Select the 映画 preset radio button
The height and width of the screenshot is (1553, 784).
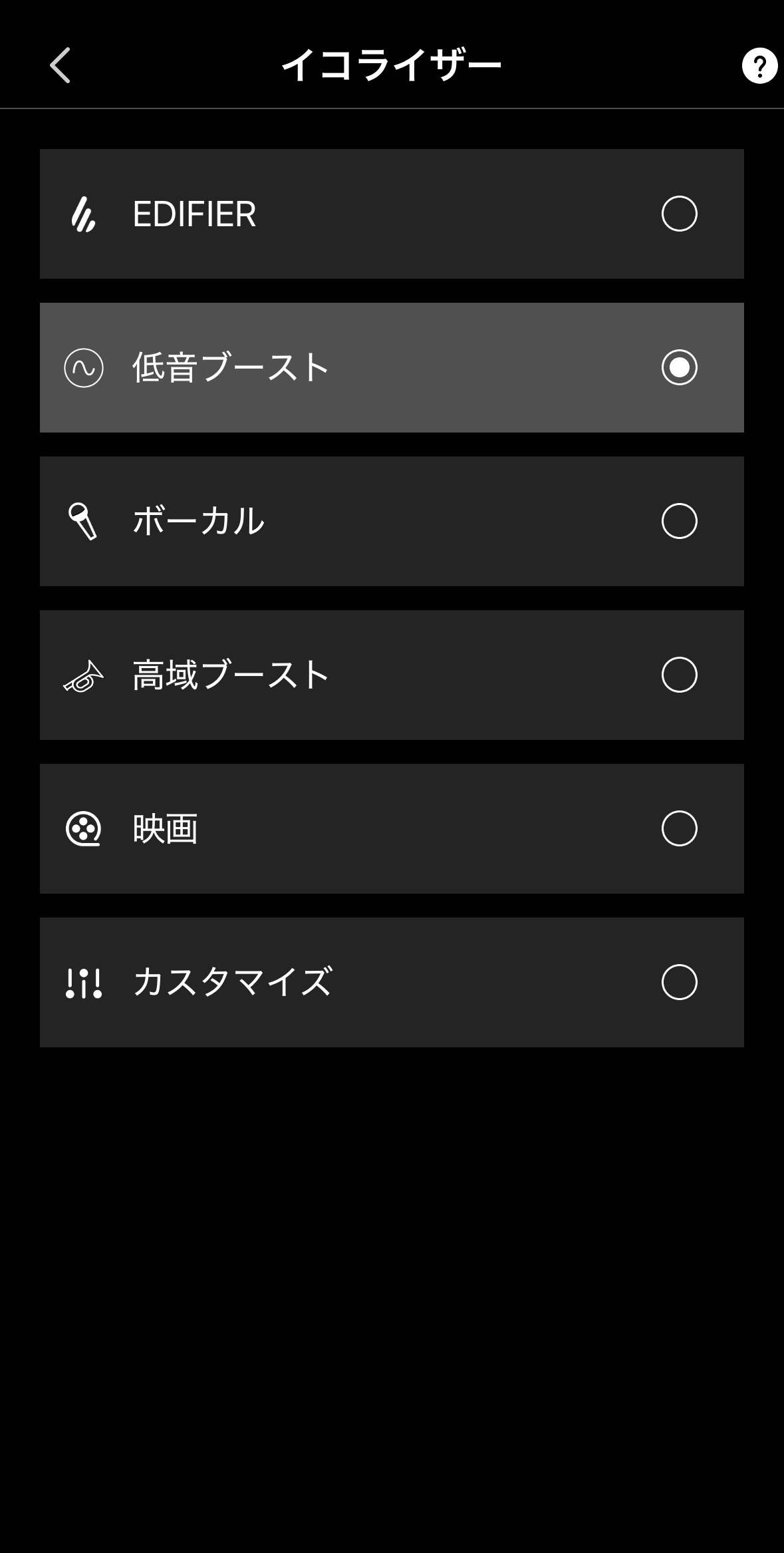(680, 828)
